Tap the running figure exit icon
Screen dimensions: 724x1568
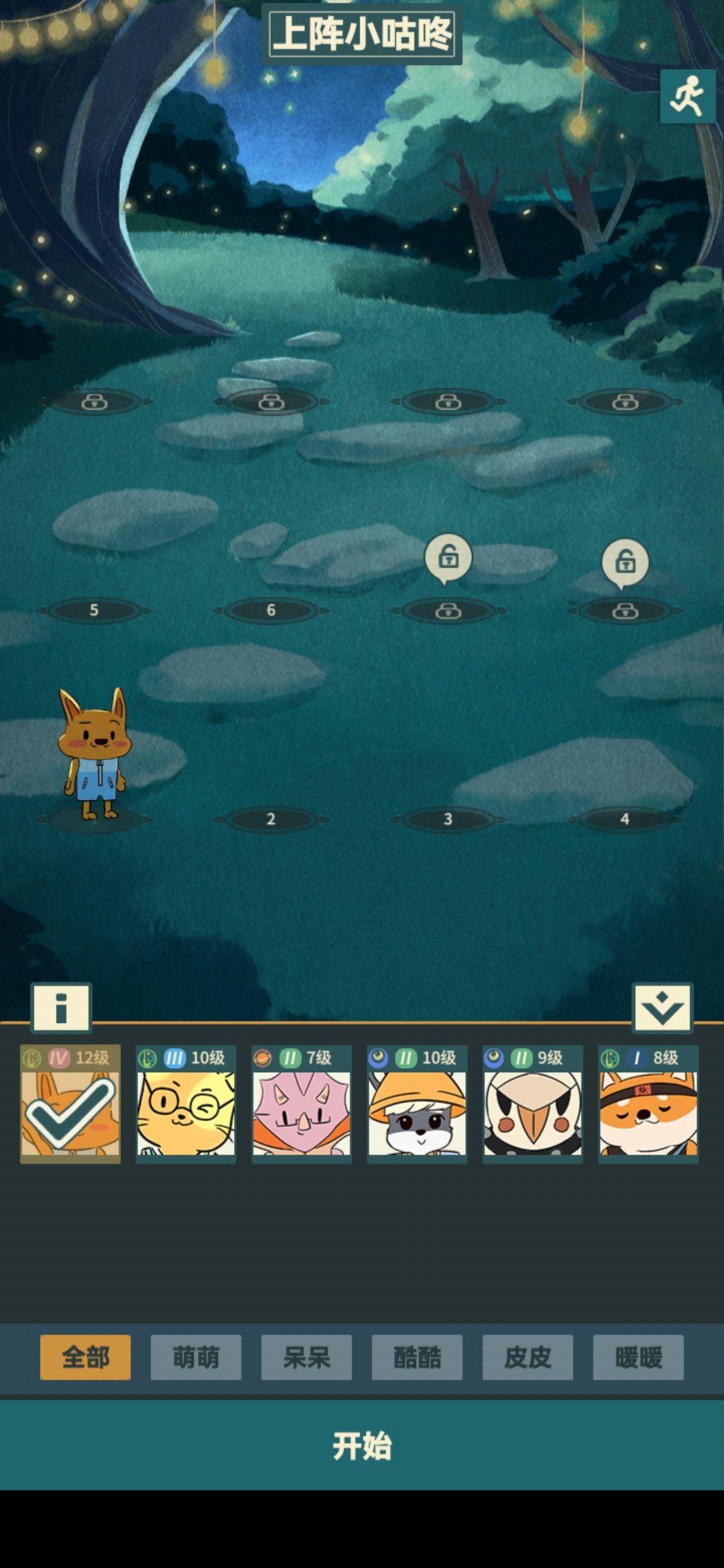coord(687,97)
